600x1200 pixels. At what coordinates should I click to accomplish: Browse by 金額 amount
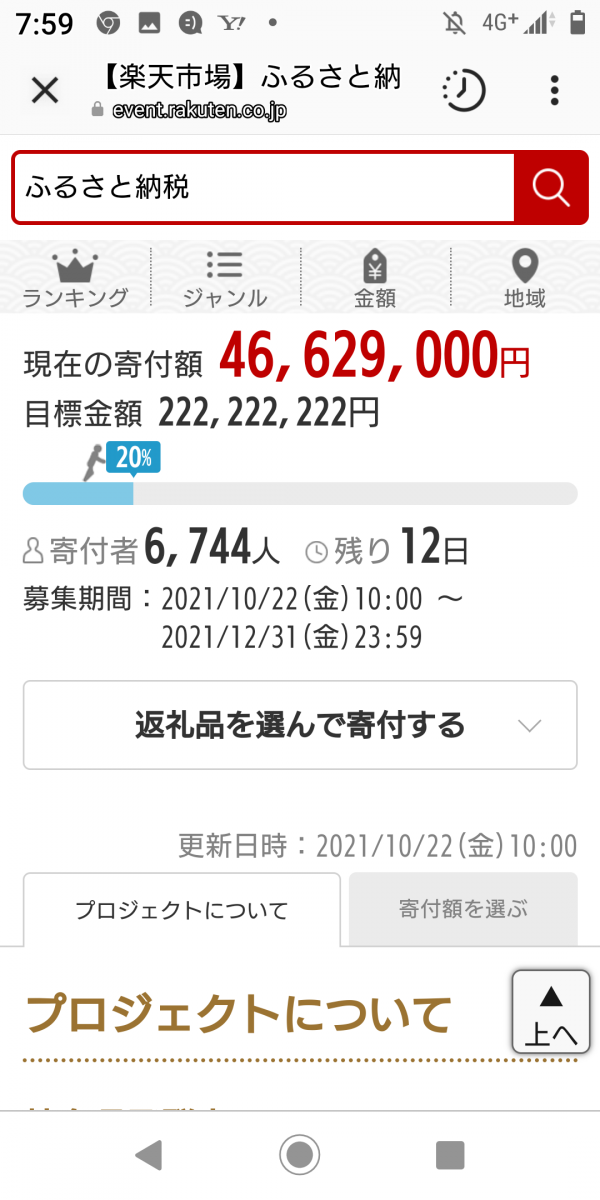point(375,279)
